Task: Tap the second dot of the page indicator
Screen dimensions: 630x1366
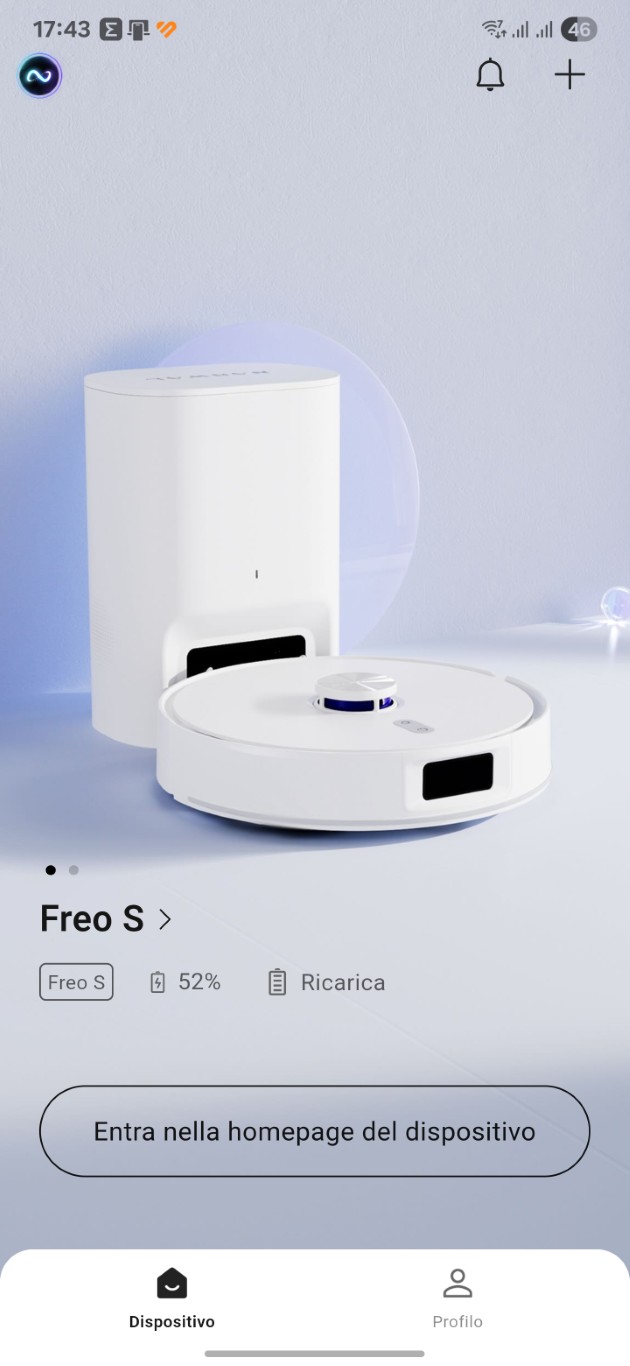Action: click(74, 870)
